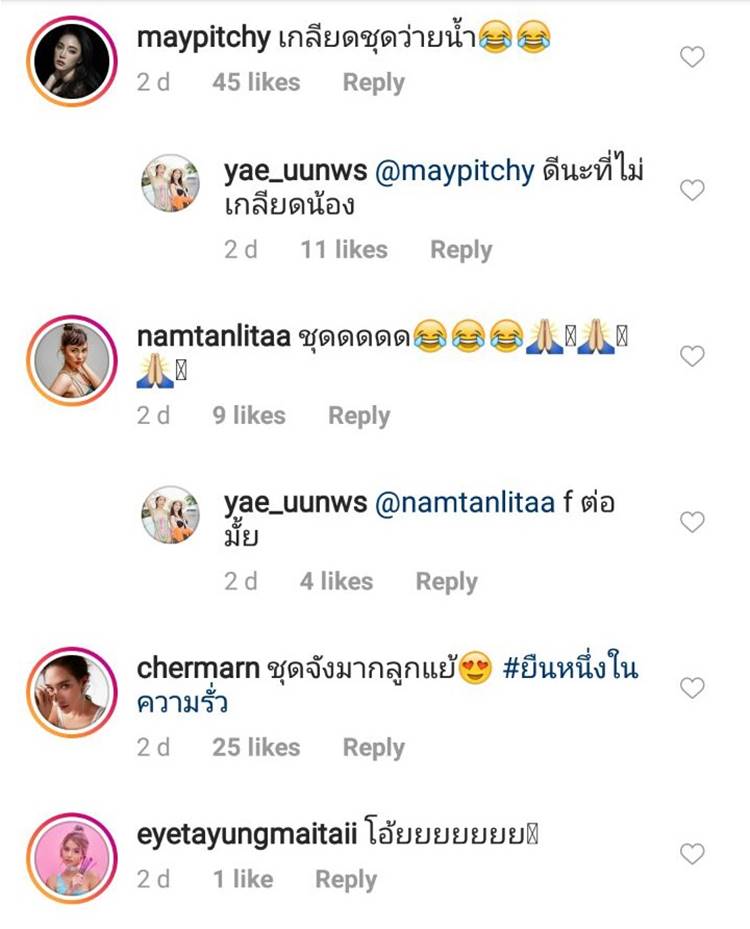The image size is (750, 929).
Task: Like maypitchy's comment
Action: pyautogui.click(x=692, y=58)
